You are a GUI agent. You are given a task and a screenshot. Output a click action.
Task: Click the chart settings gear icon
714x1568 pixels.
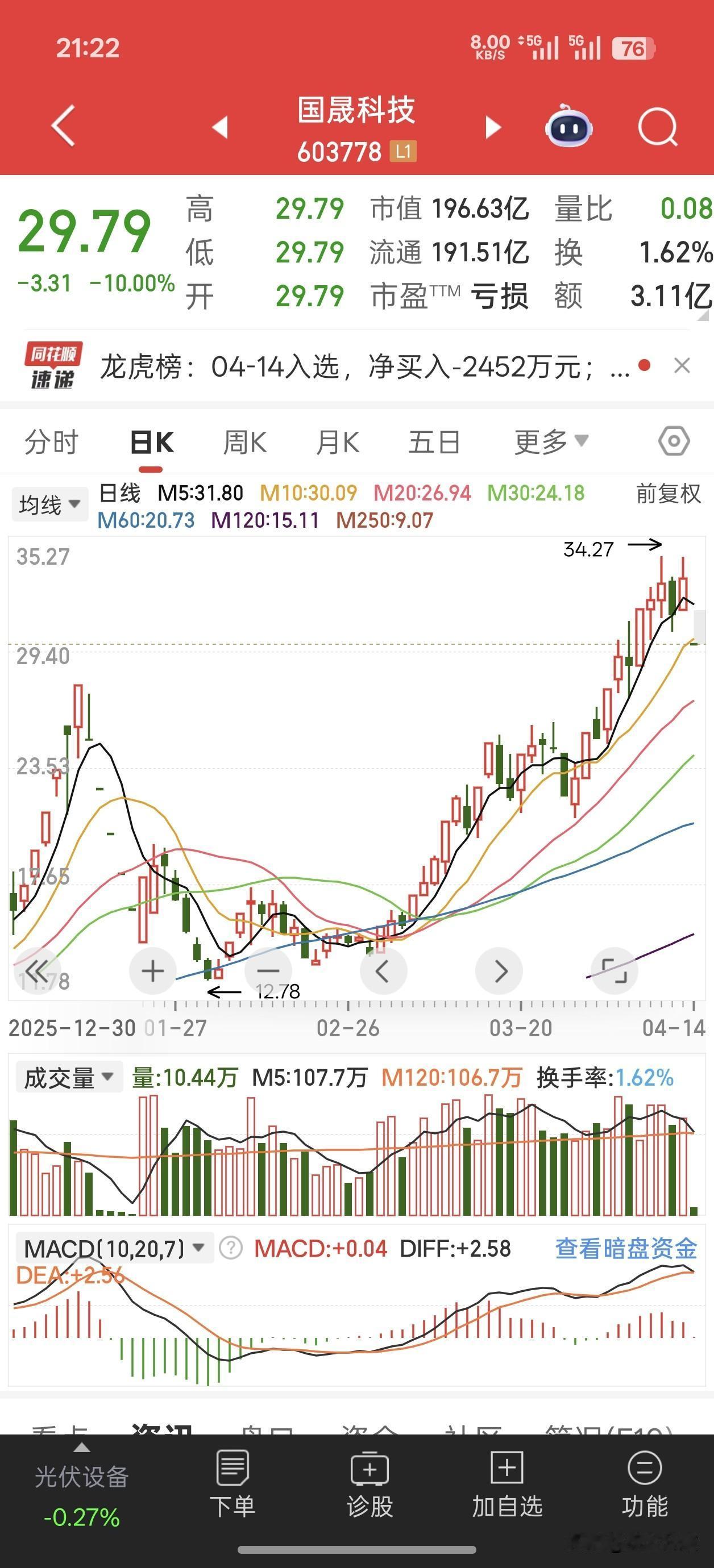674,442
